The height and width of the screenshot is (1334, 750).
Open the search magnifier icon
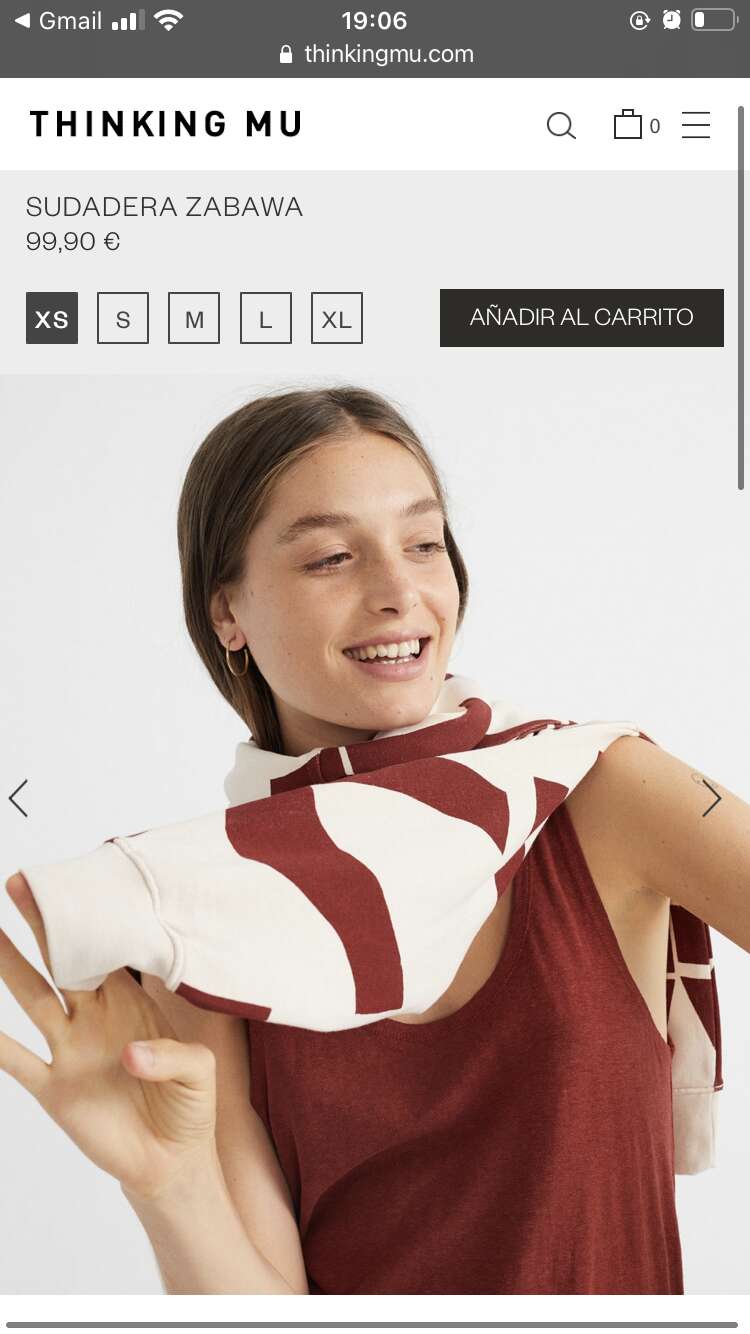(561, 125)
